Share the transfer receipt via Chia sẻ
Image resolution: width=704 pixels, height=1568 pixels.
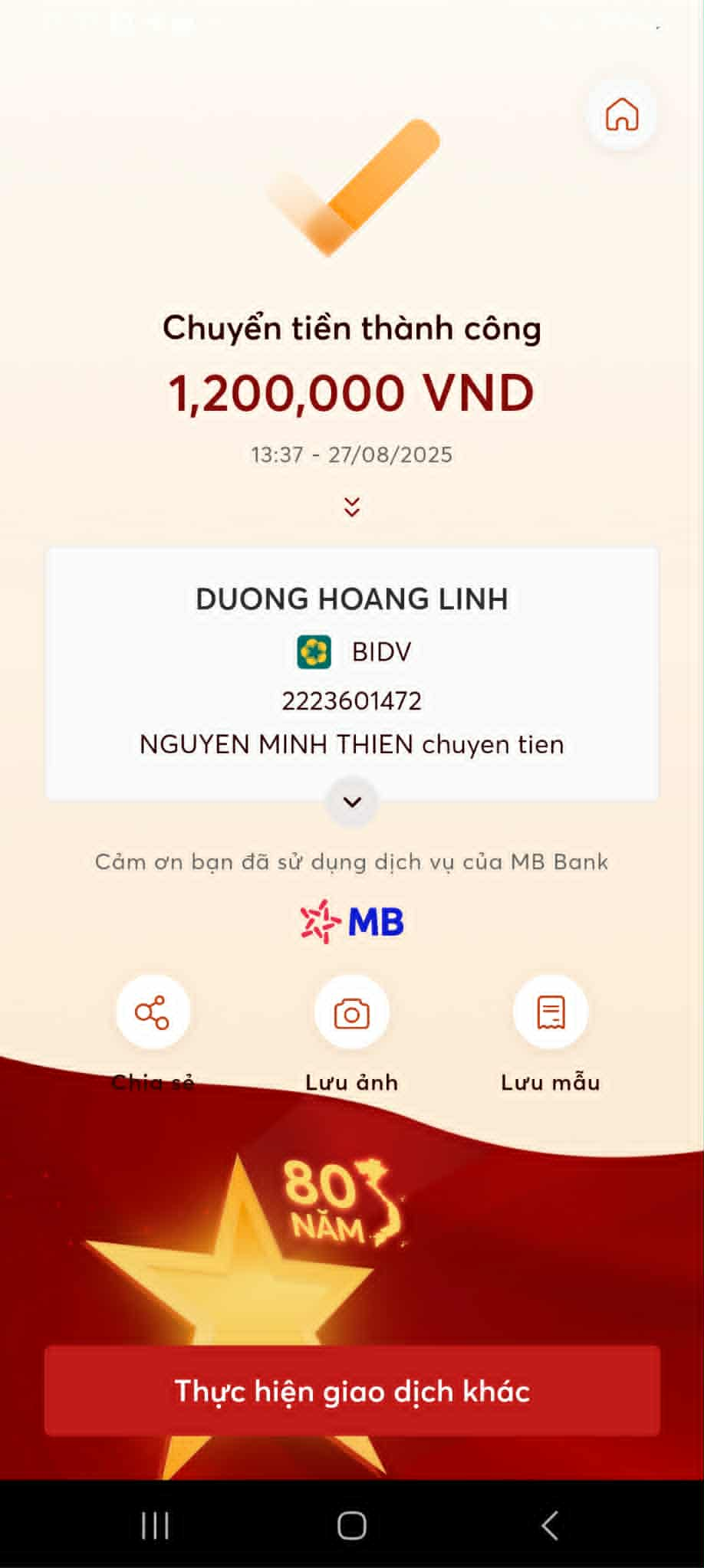point(153,1012)
